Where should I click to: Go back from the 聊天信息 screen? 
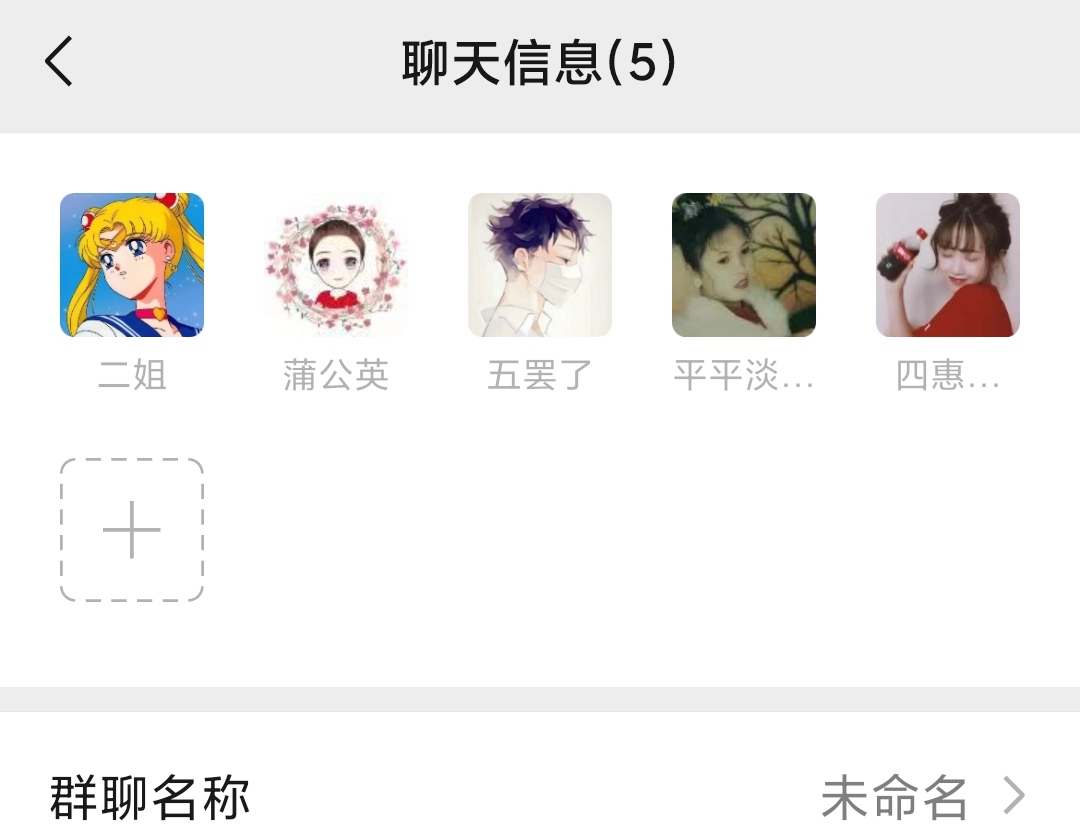point(60,62)
